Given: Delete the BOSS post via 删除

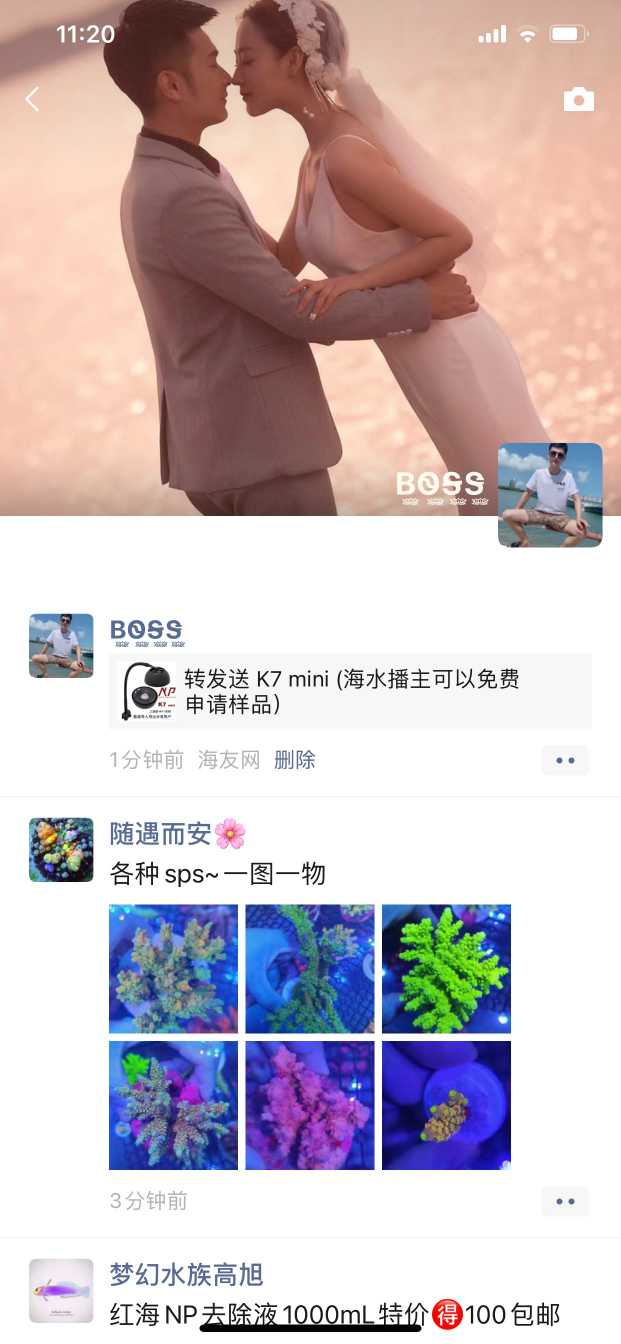Looking at the screenshot, I should pyautogui.click(x=294, y=760).
